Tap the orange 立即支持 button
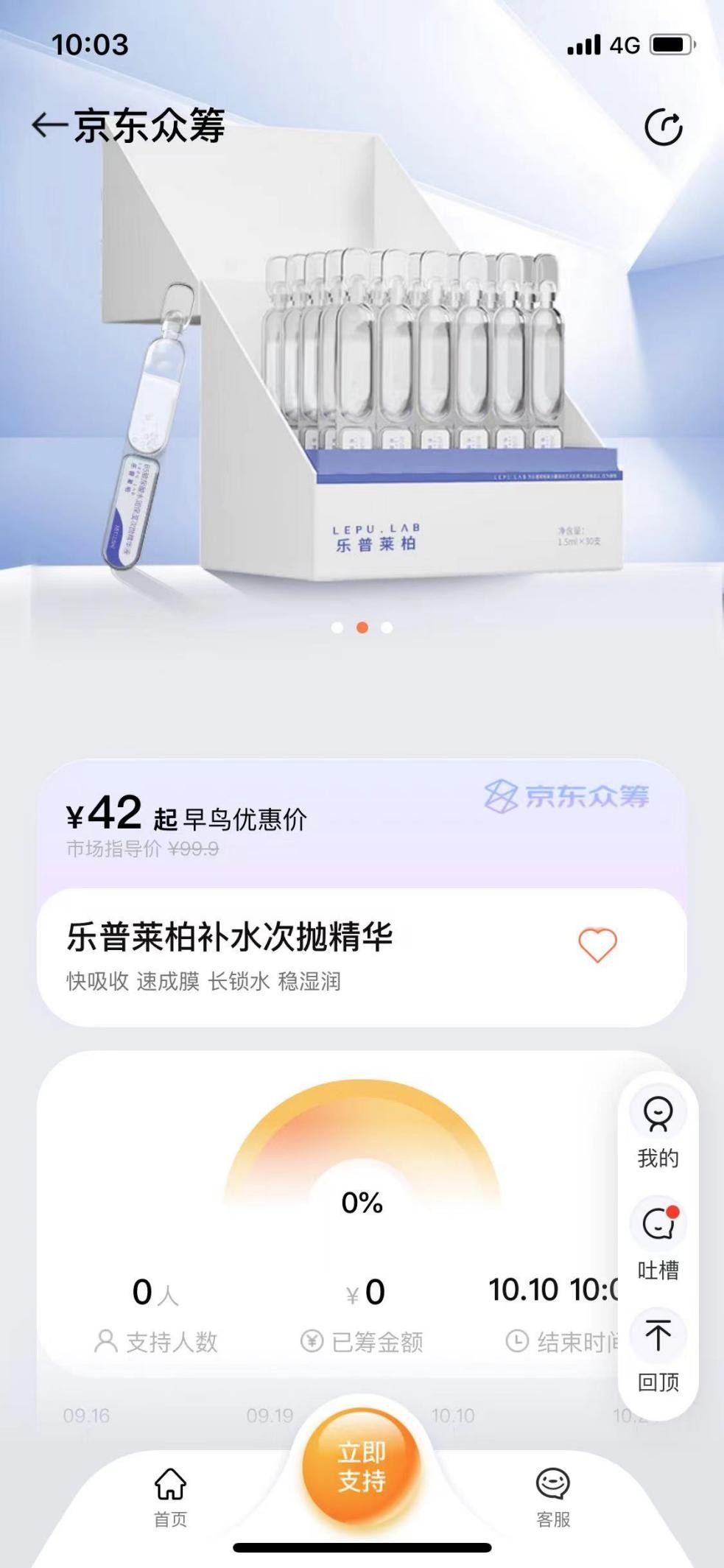The height and width of the screenshot is (1568, 724). click(362, 1467)
